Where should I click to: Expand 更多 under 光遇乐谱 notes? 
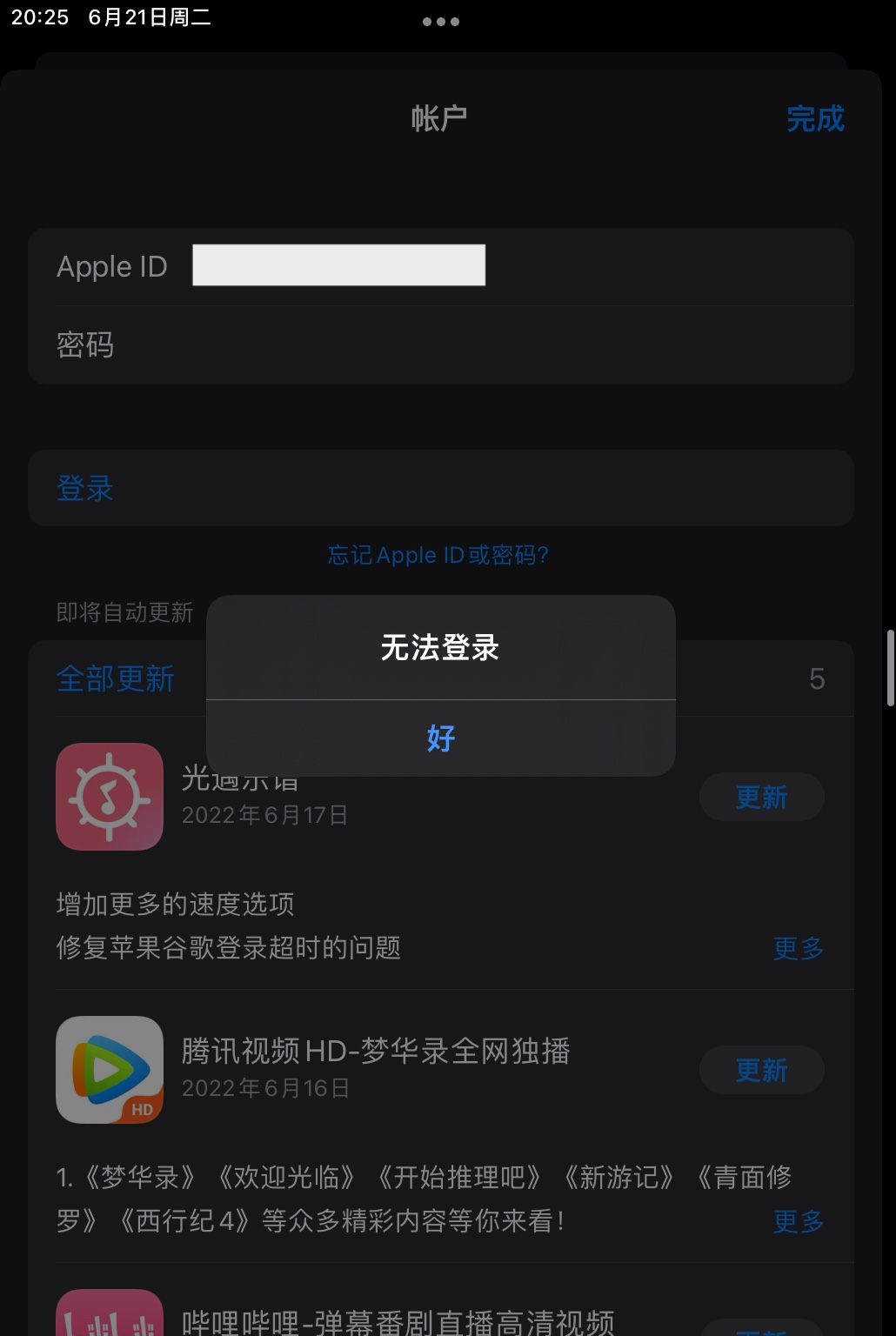[x=798, y=948]
